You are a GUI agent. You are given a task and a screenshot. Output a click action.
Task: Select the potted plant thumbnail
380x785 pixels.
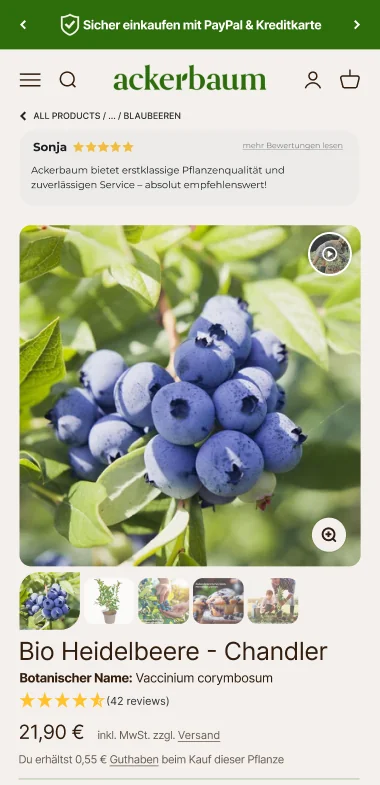point(109,601)
